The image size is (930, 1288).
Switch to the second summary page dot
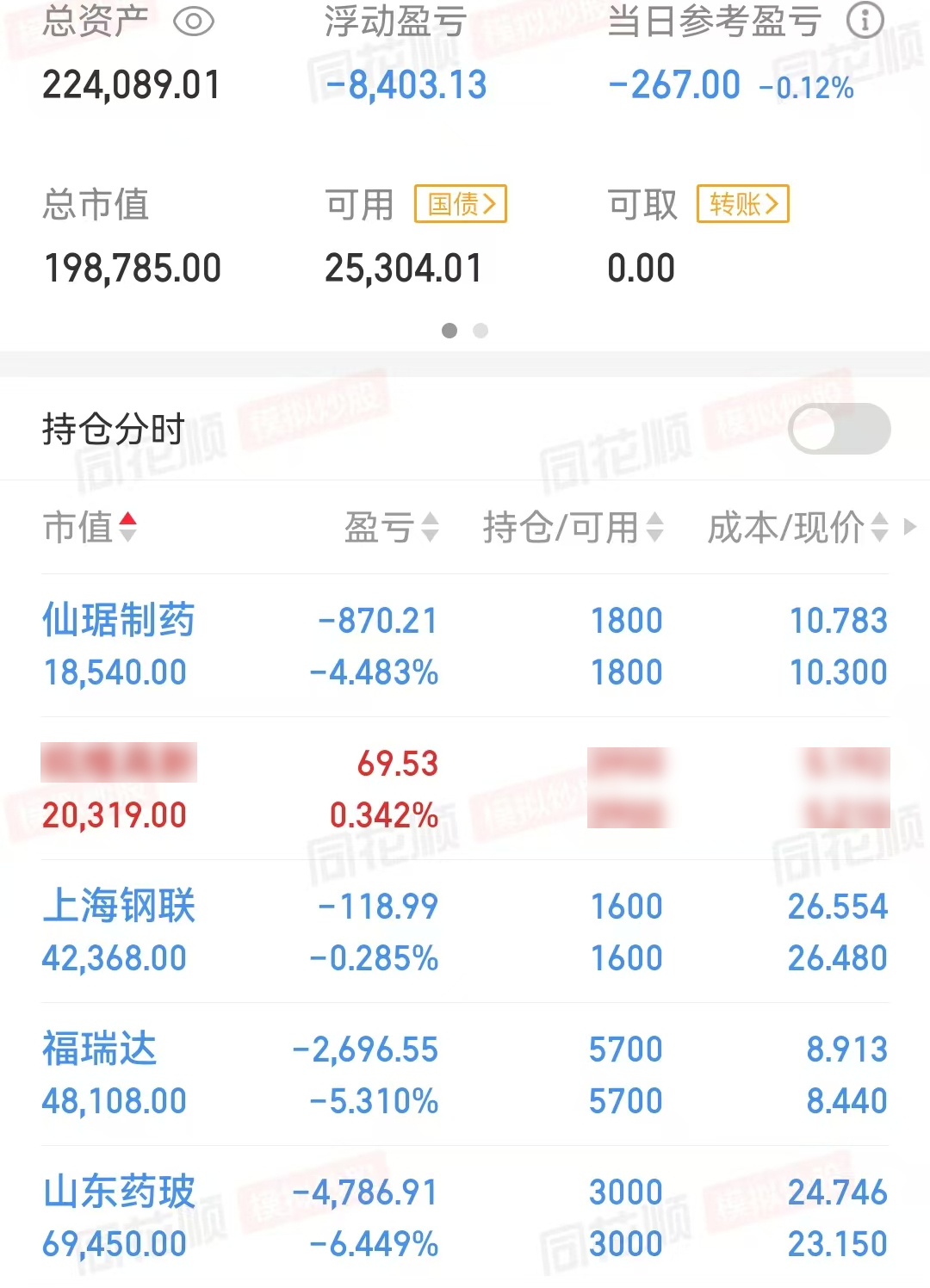pos(481,330)
